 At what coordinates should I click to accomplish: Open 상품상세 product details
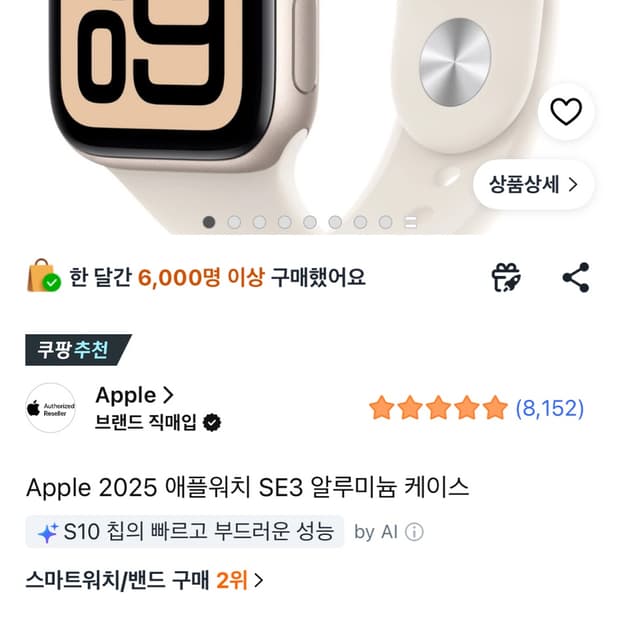[534, 184]
